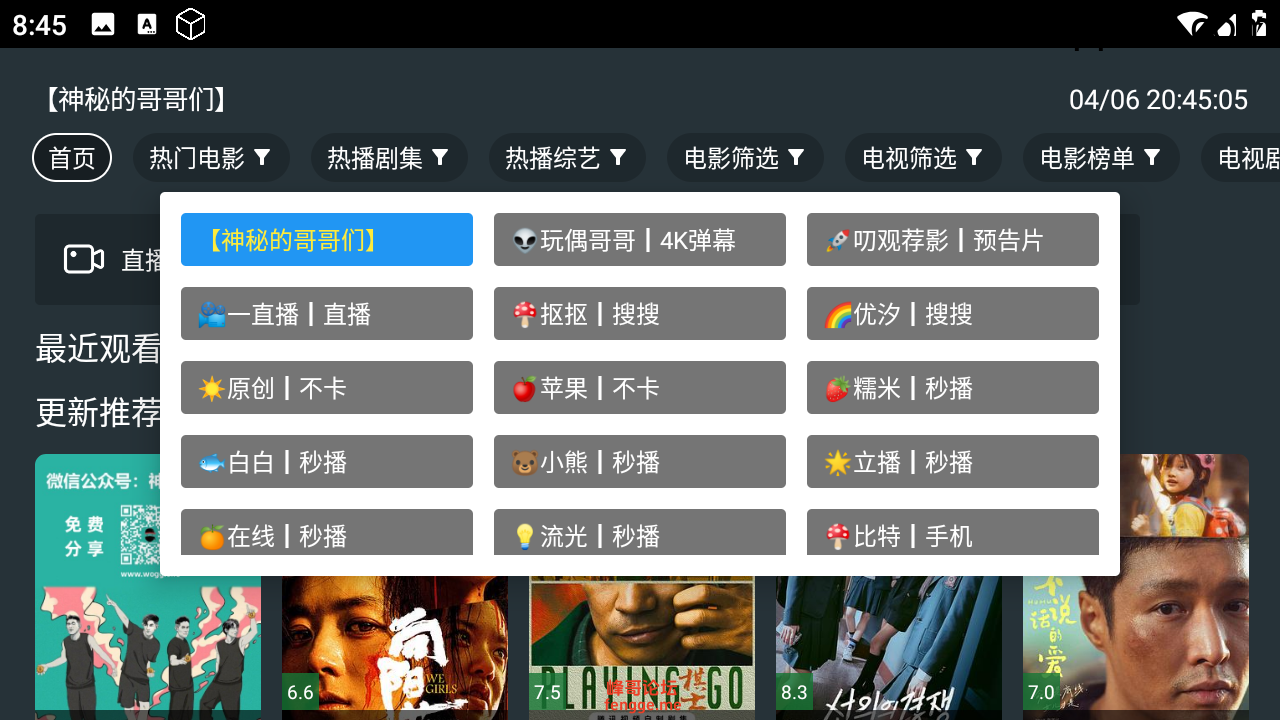Select the 叨观荐影 预告片 source
Screen dimensions: 1280x720
[952, 240]
